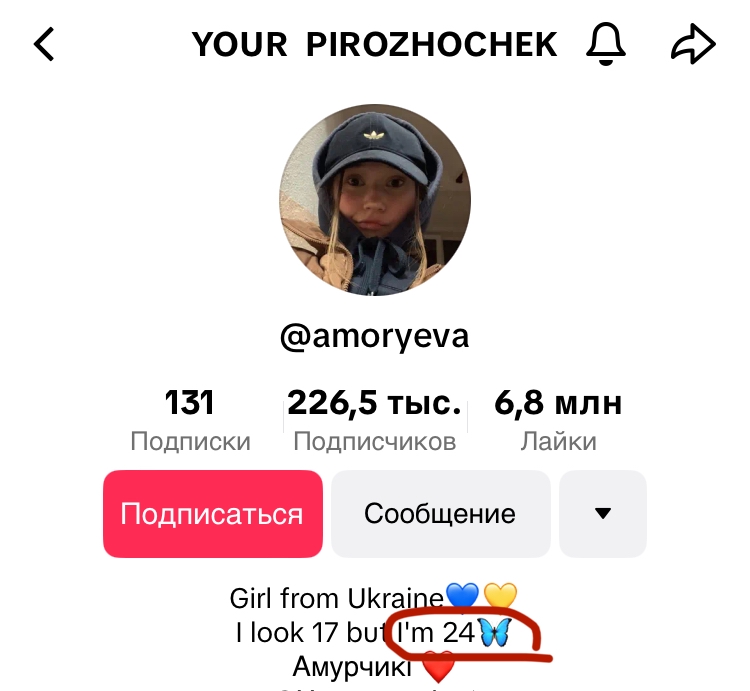Open the notifications bell for this profile
The height and width of the screenshot is (691, 750).
click(x=605, y=44)
